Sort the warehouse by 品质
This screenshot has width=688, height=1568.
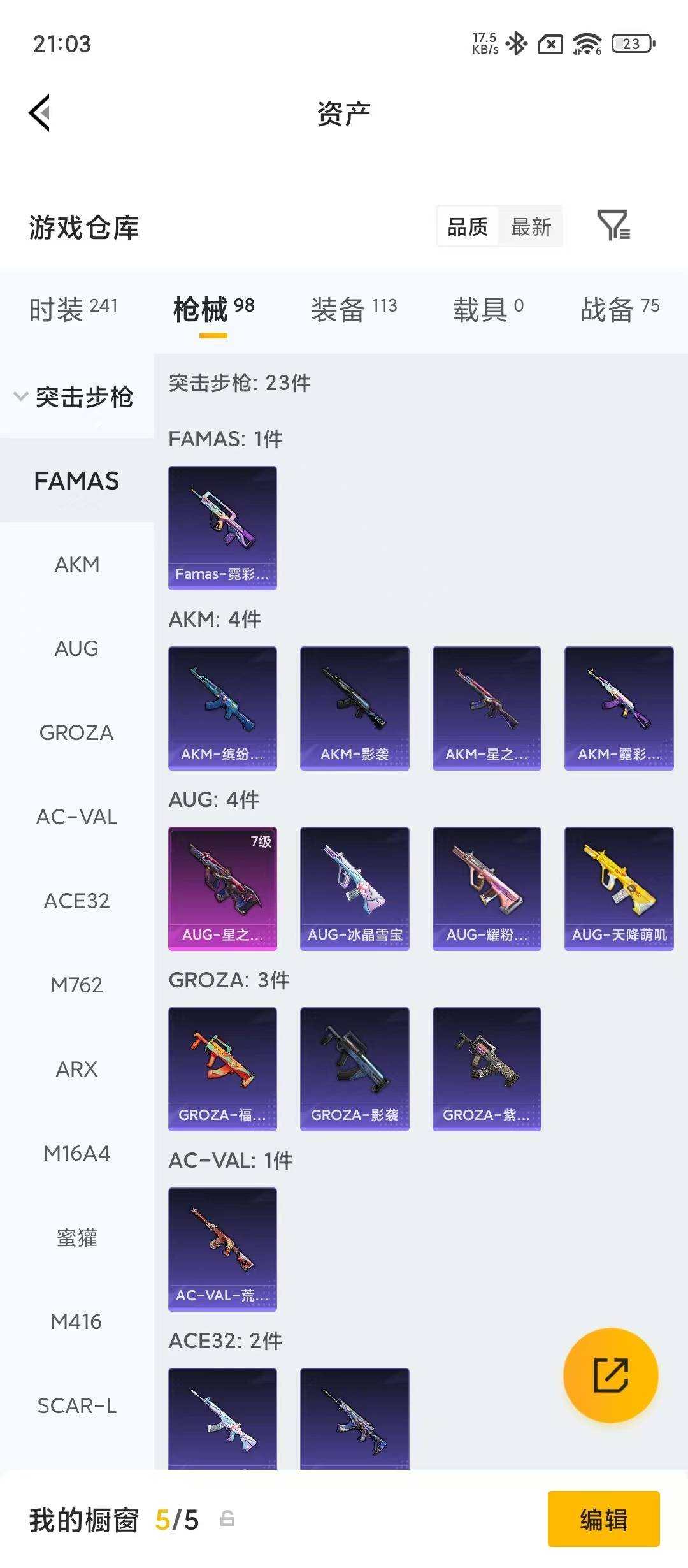point(468,226)
